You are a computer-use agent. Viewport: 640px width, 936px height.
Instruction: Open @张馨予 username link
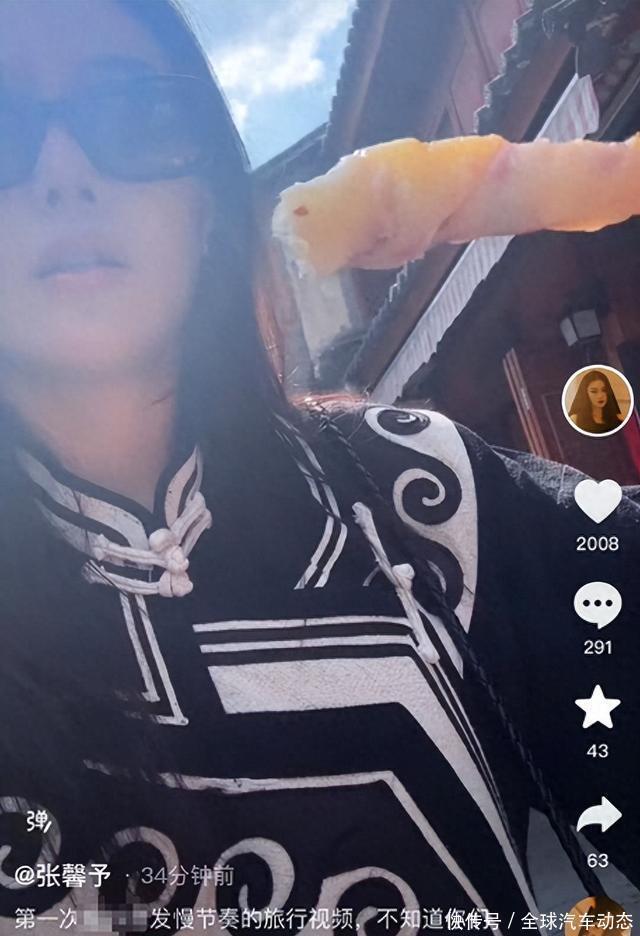(x=62, y=877)
